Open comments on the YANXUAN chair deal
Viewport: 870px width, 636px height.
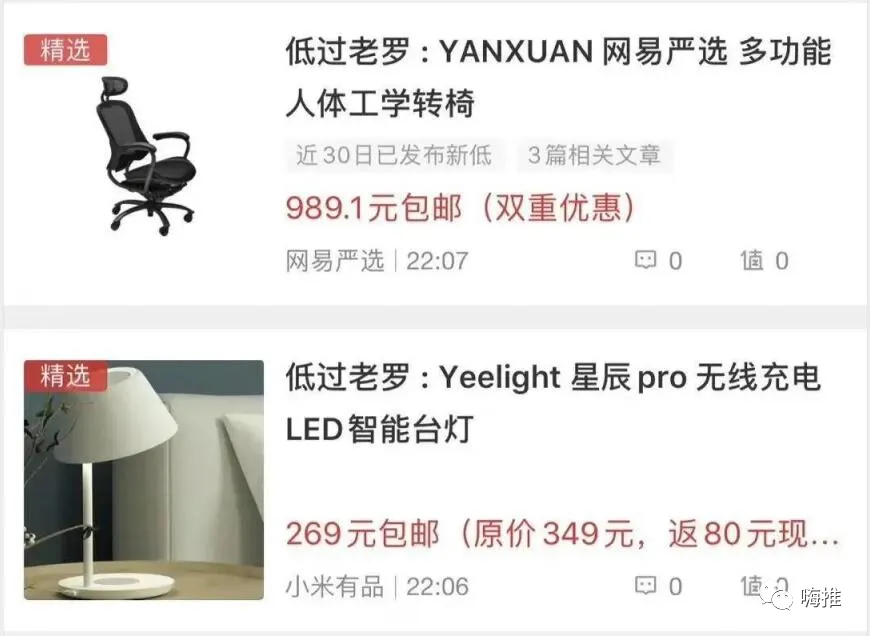pos(658,261)
